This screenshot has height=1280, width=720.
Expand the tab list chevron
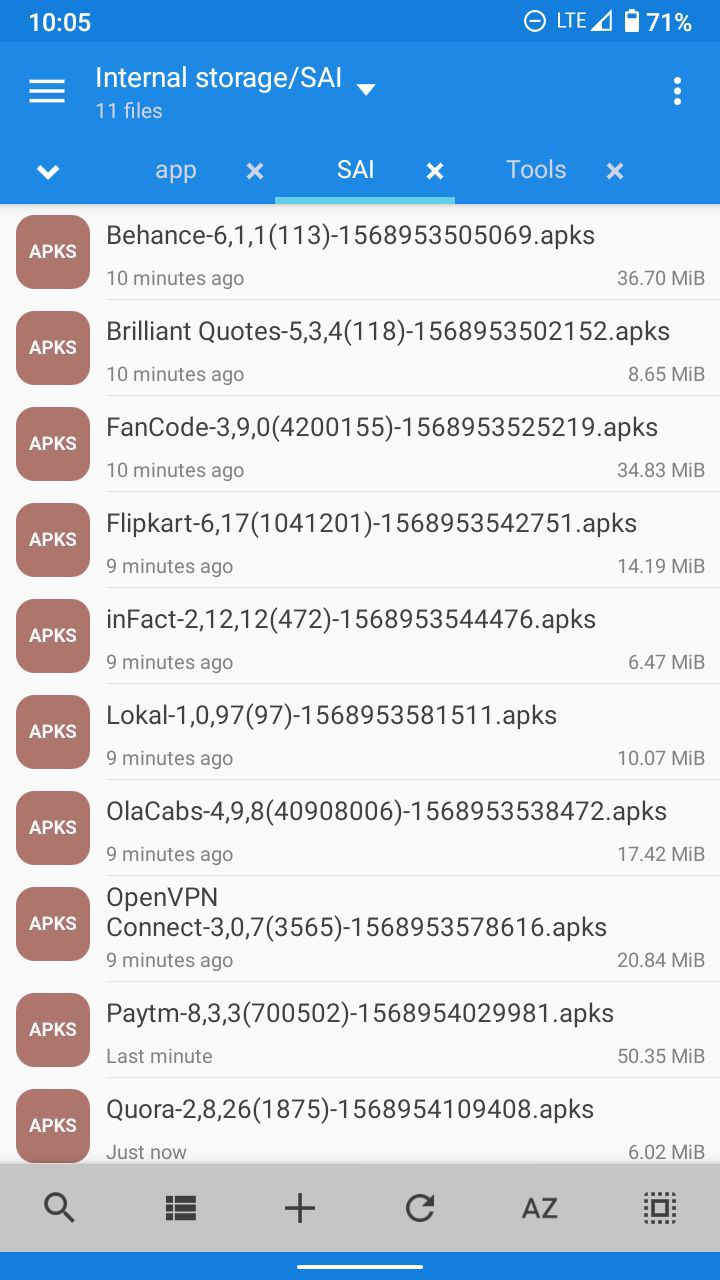(x=48, y=172)
